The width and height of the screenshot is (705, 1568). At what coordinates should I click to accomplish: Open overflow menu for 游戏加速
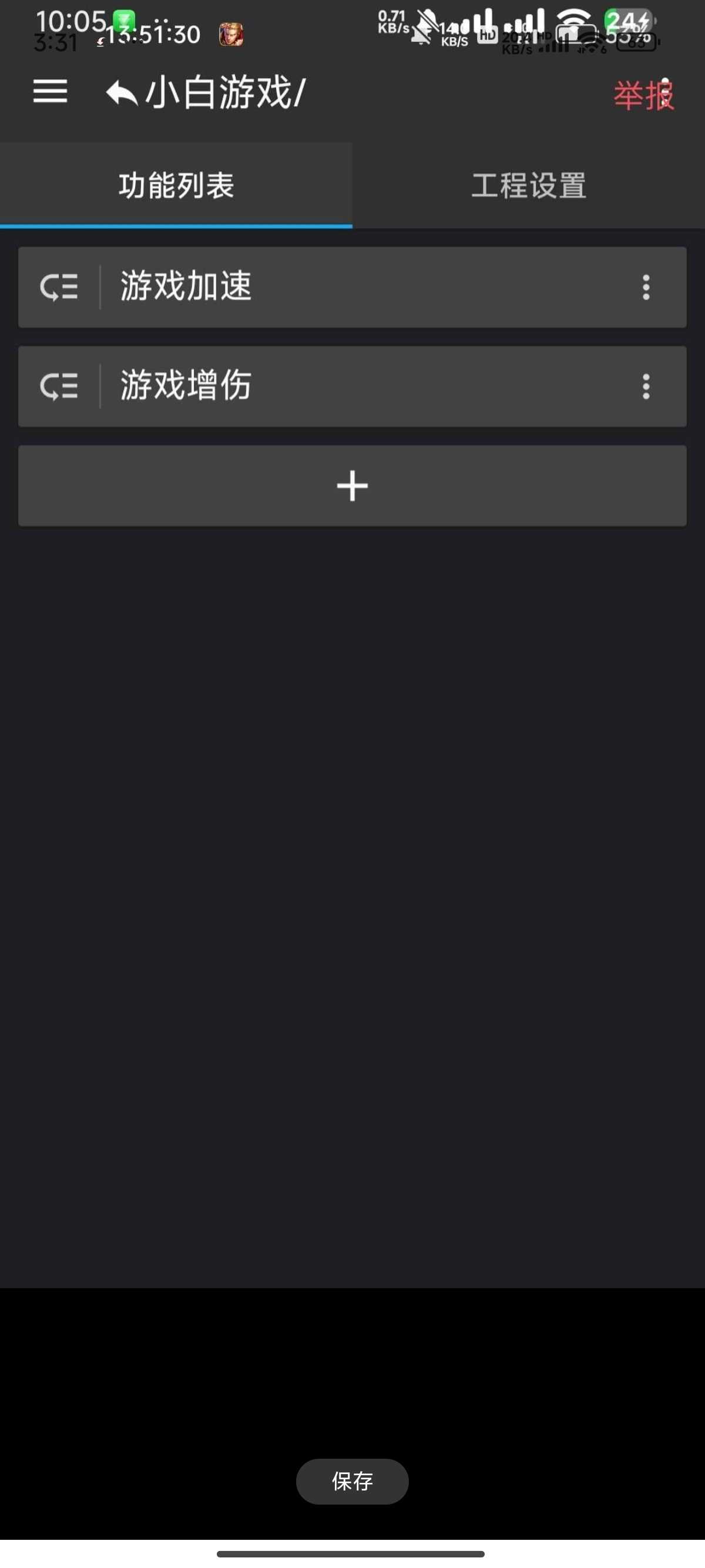[646, 287]
